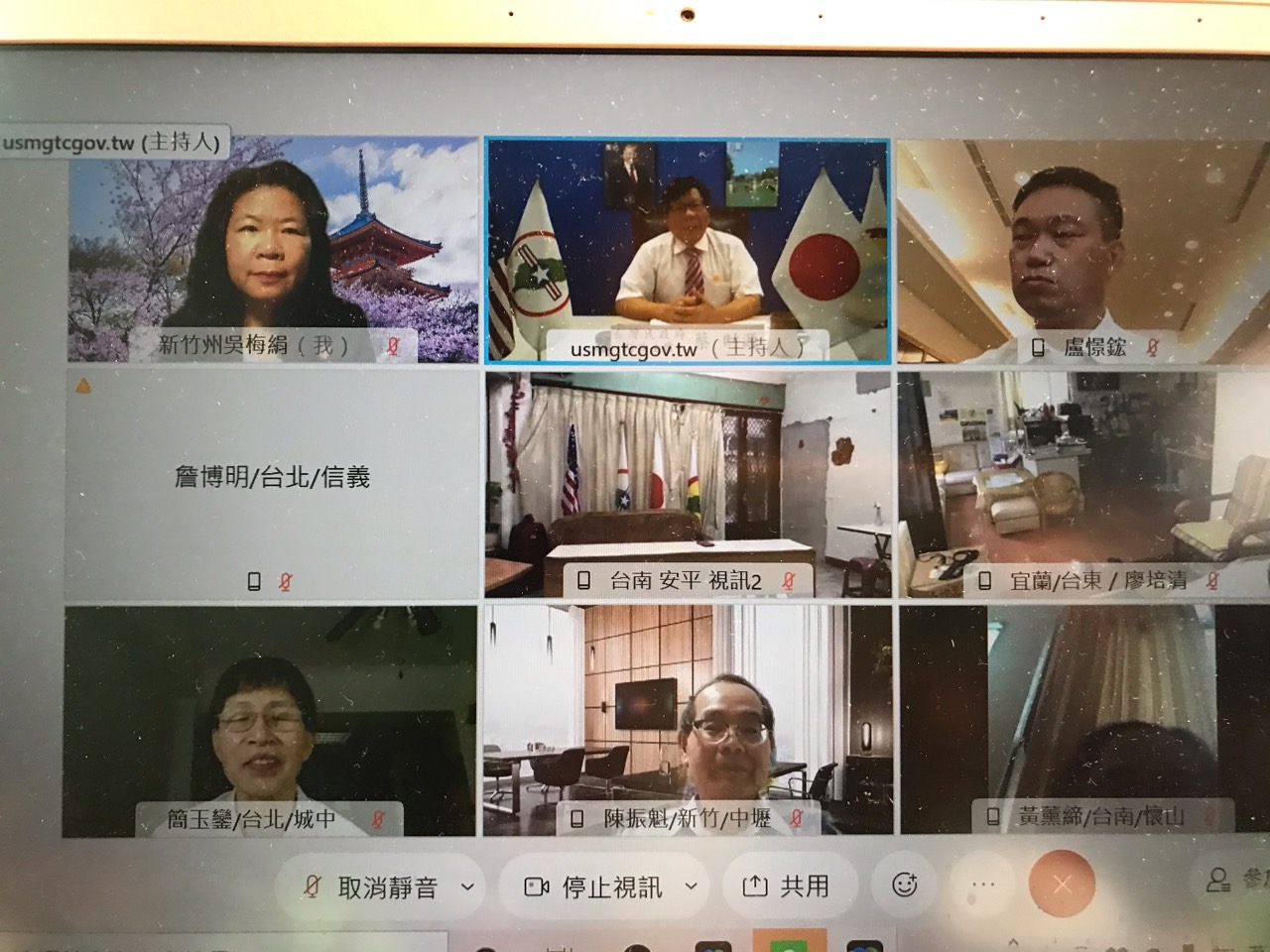Viewport: 1270px width, 952px height.
Task: Open the emoji reactions picker
Action: [x=904, y=885]
